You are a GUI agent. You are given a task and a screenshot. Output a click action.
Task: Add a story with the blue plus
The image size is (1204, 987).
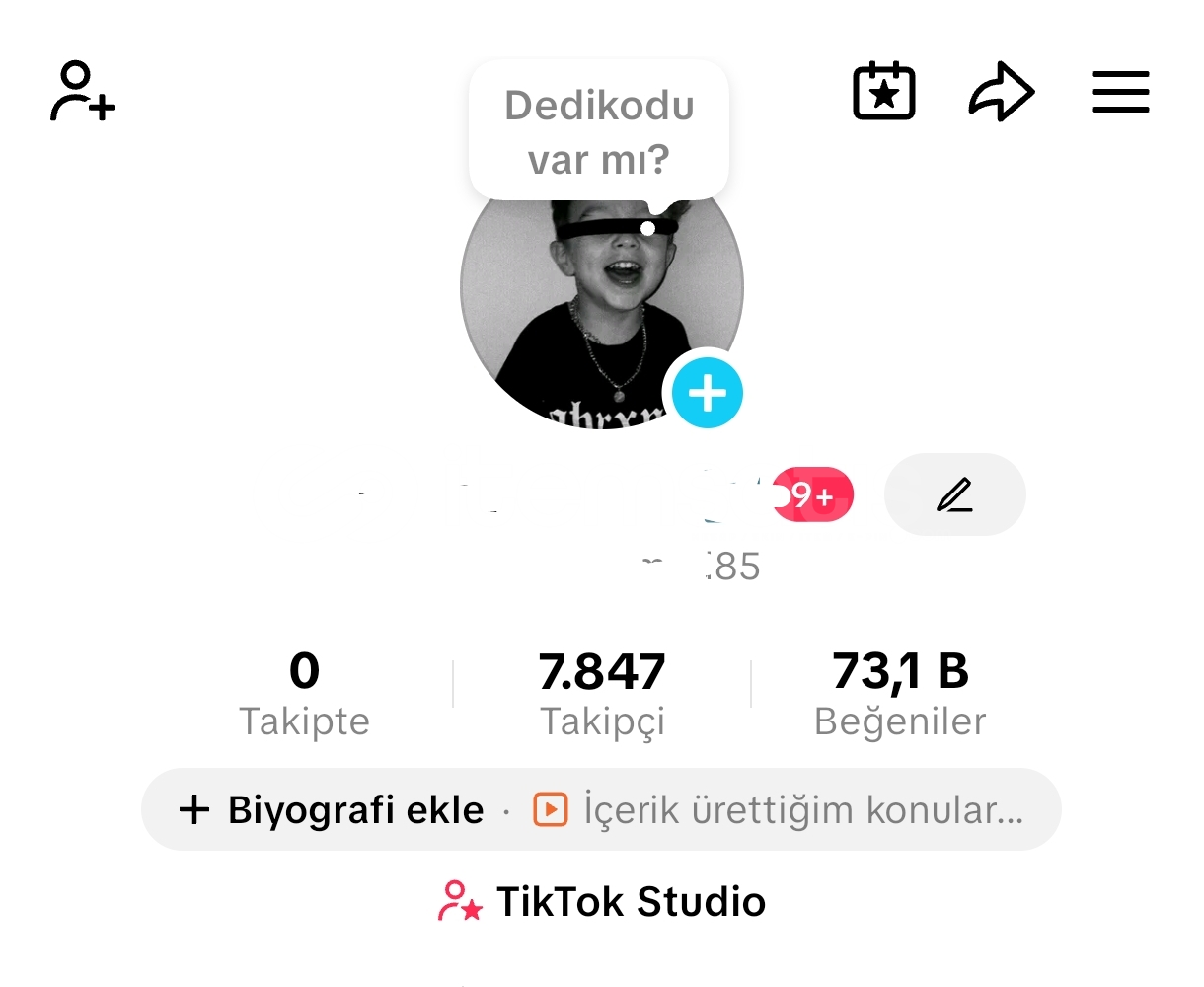point(707,393)
